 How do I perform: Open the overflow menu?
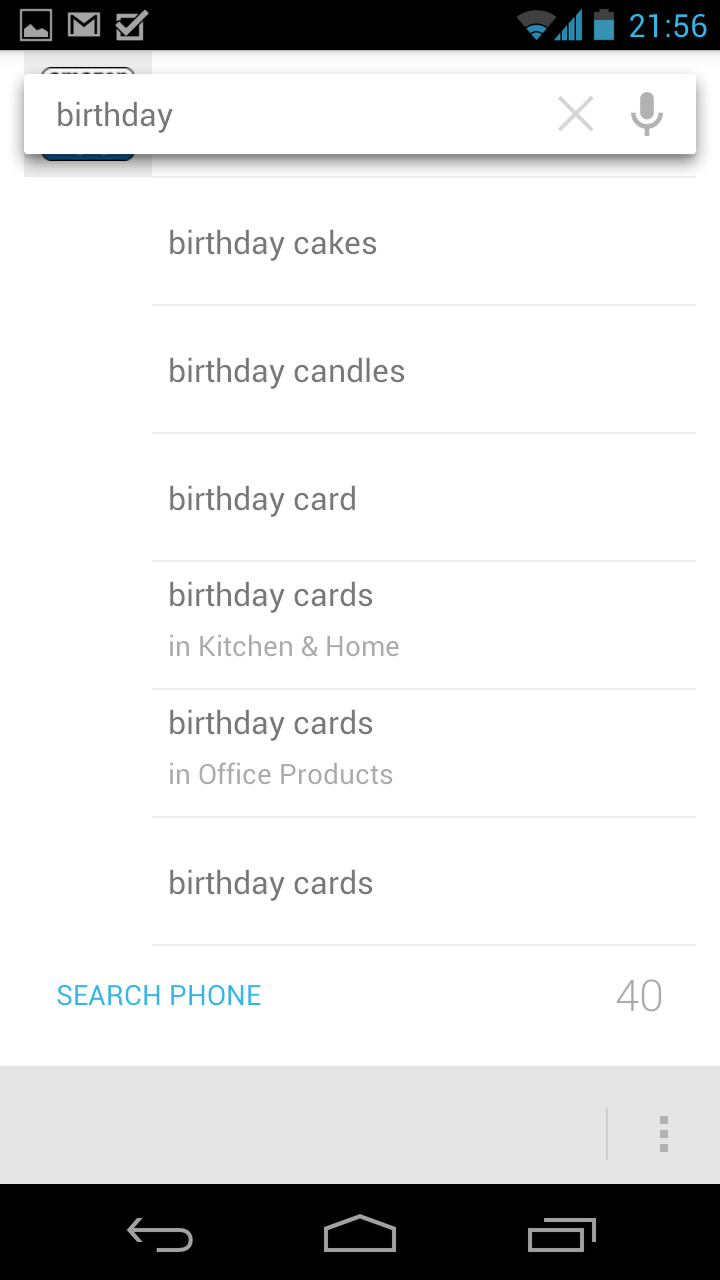pyautogui.click(x=663, y=1134)
